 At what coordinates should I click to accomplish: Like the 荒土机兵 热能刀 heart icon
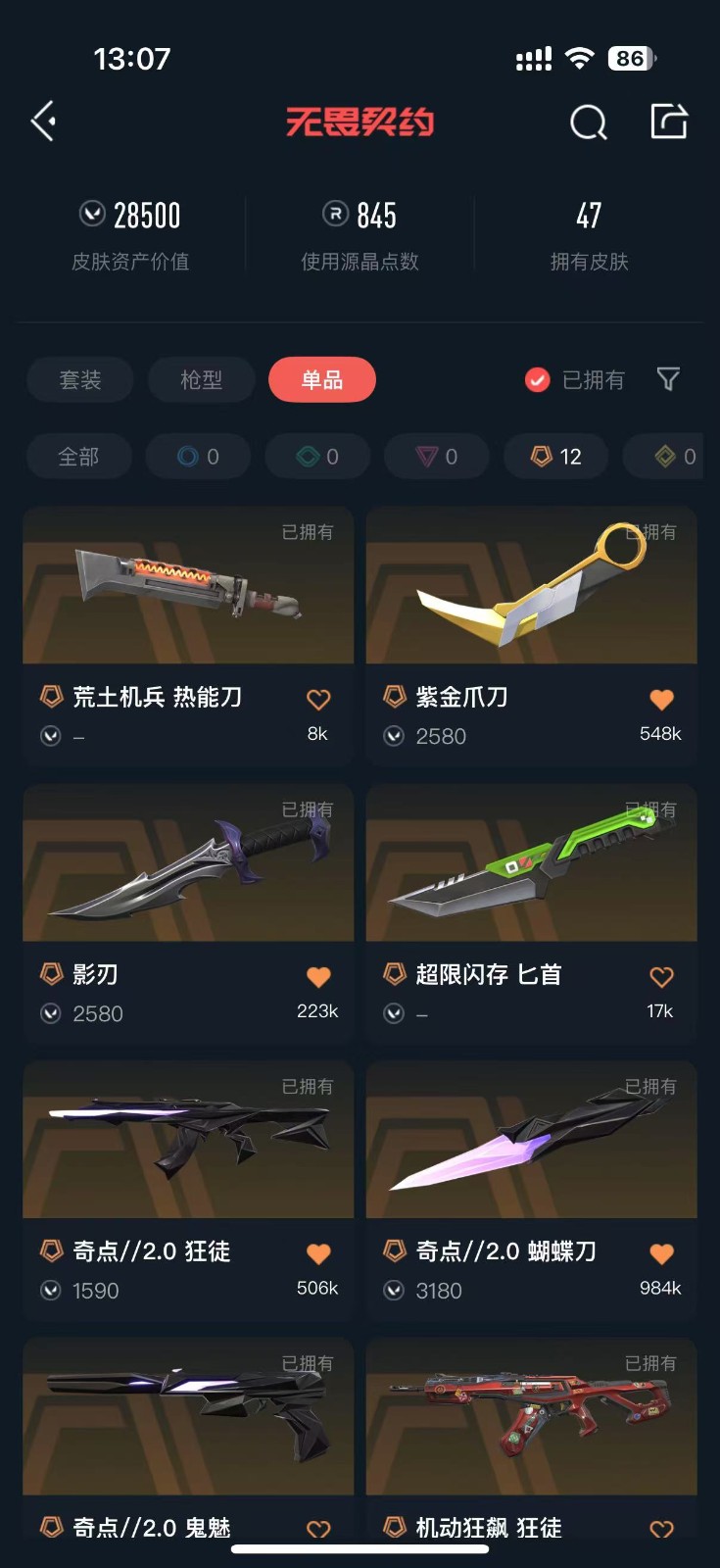(x=318, y=700)
